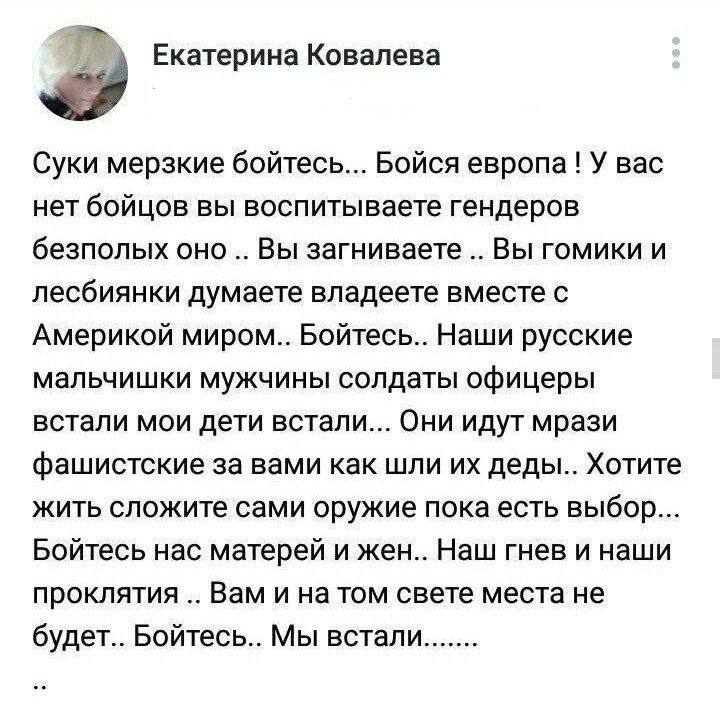The height and width of the screenshot is (719, 720).
Task: Open the post's three-dot overflow menu
Action: tap(677, 53)
